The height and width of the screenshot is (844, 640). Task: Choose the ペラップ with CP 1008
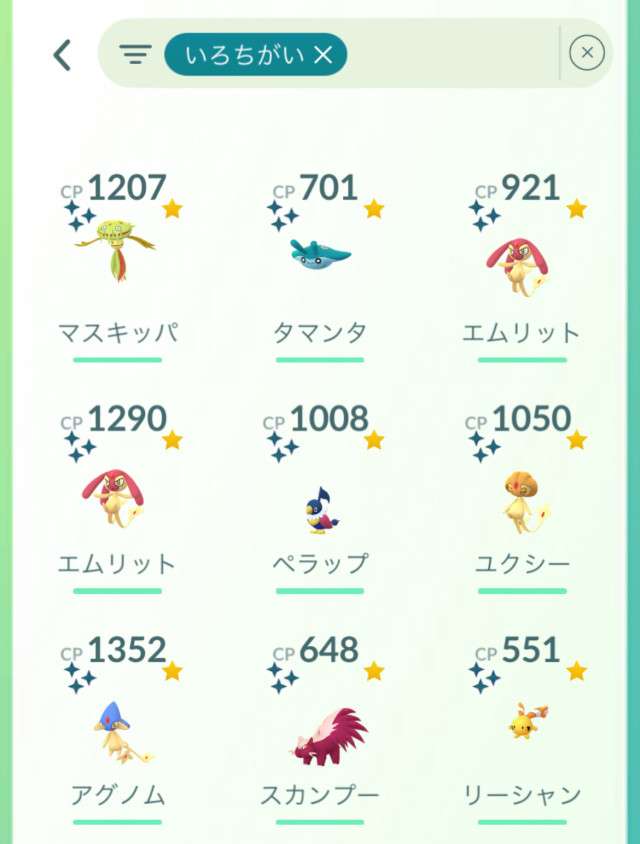pos(320,505)
